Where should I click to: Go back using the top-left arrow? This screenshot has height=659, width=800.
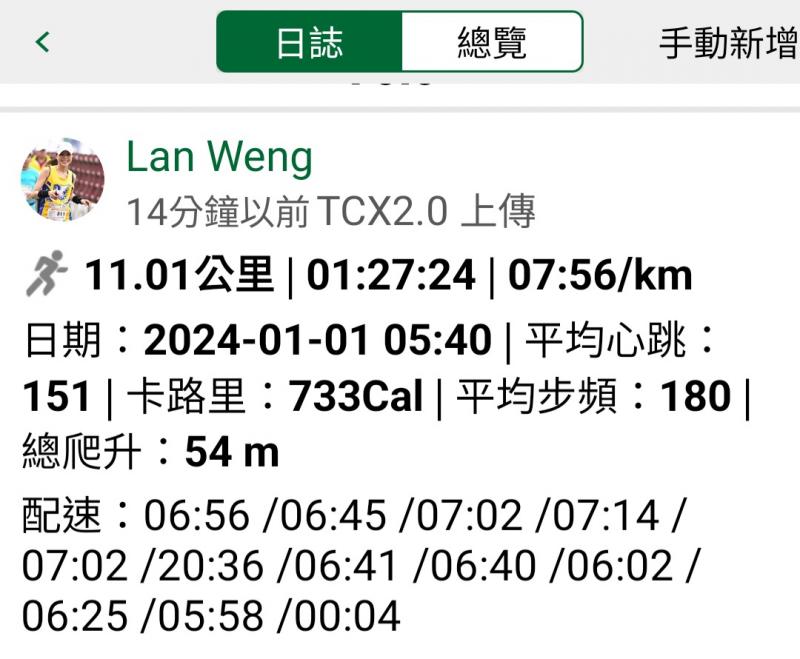(x=42, y=42)
